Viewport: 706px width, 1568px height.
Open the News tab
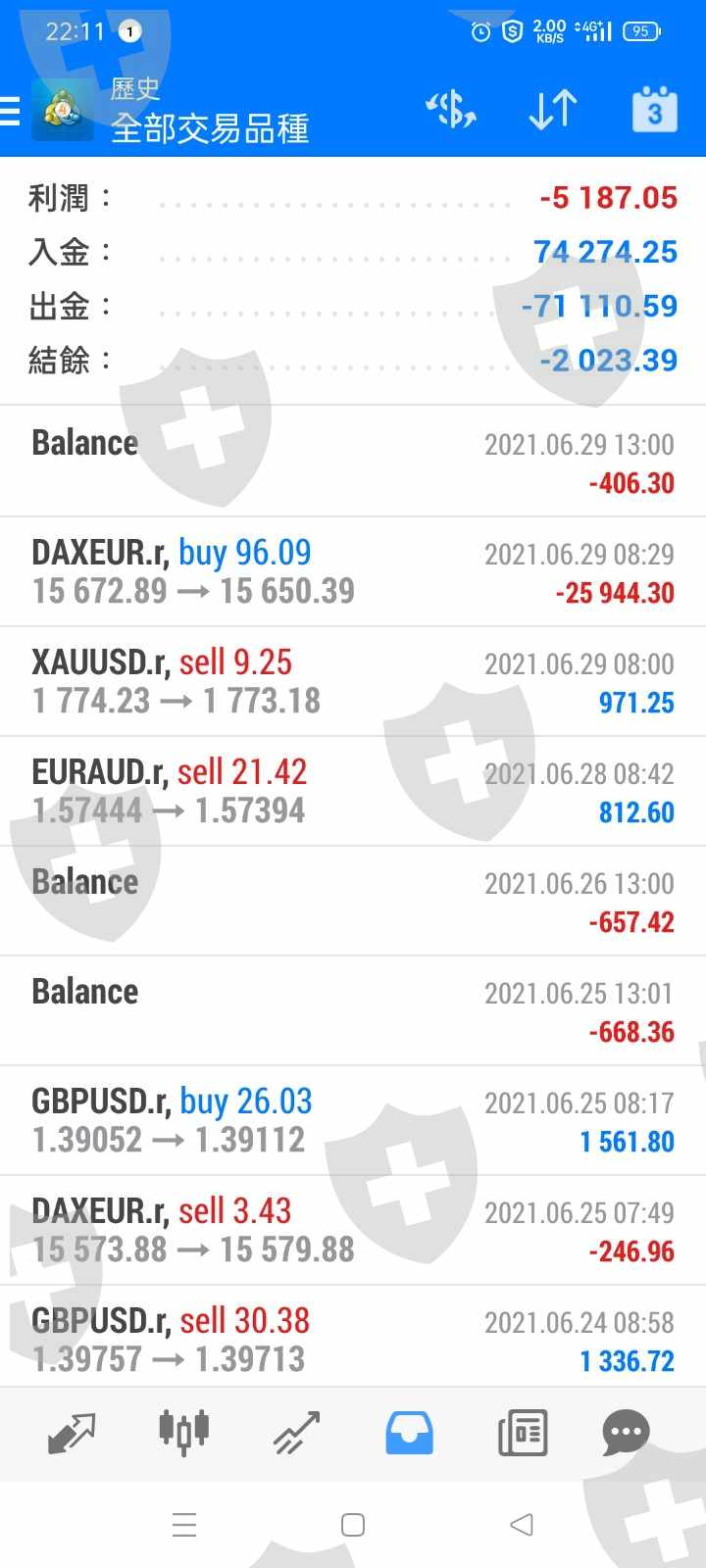[523, 1433]
